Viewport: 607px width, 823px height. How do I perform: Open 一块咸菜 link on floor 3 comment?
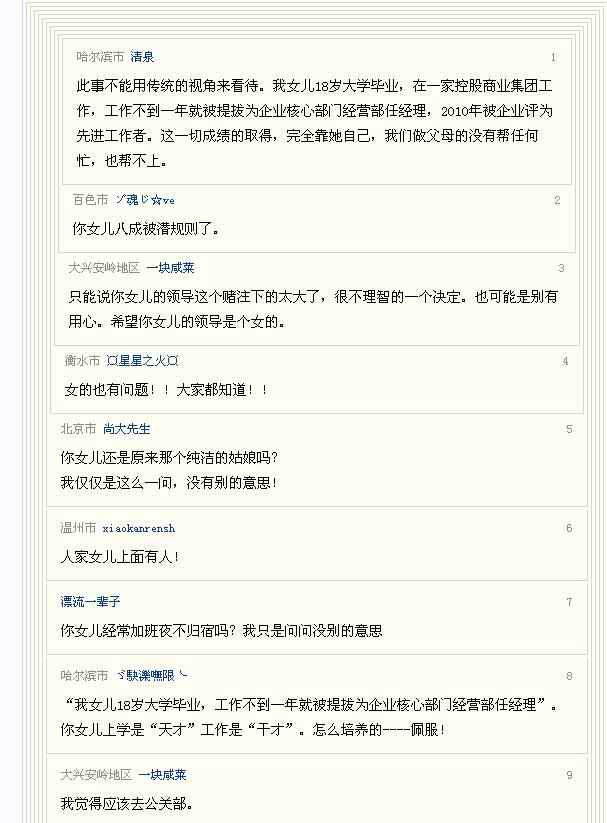coord(170,268)
